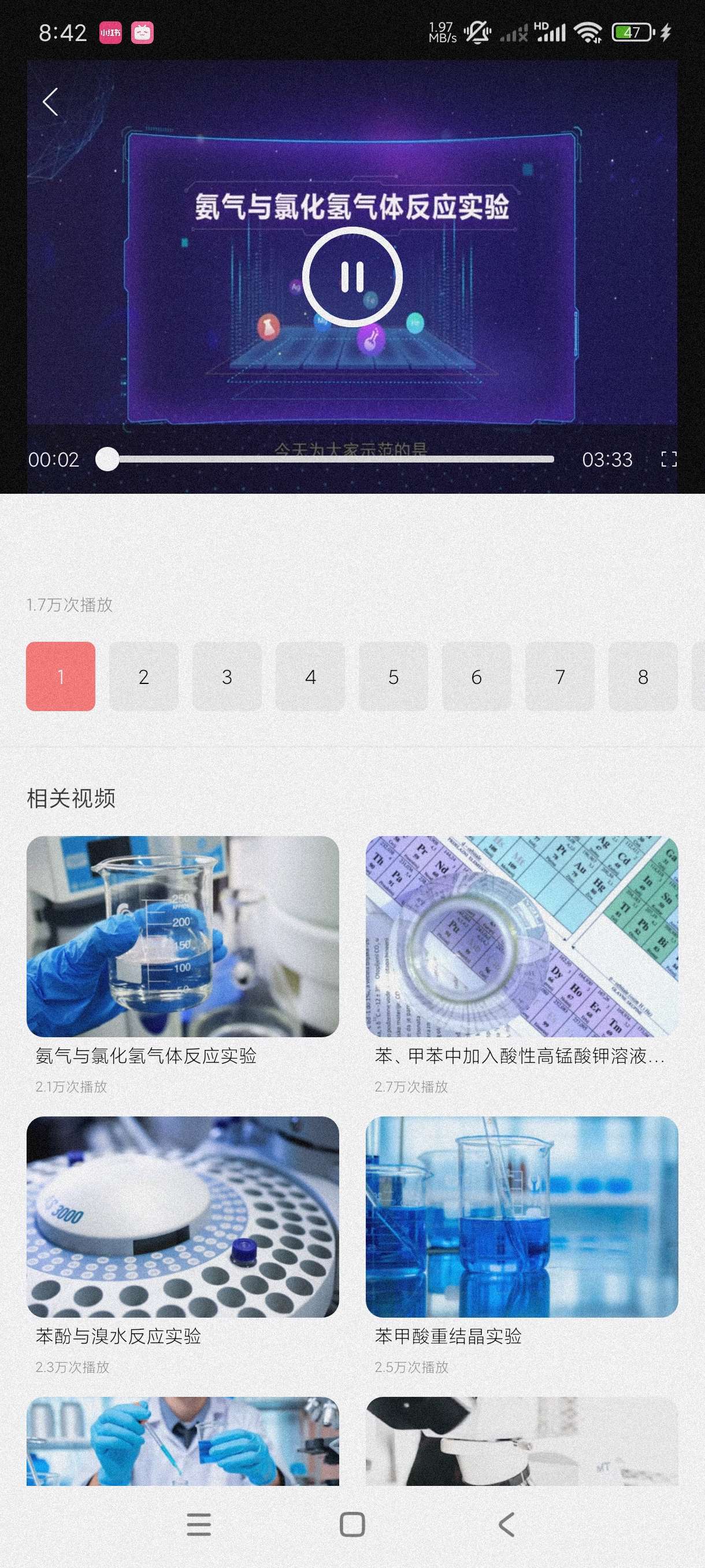The width and height of the screenshot is (705, 1568).
Task: Open related video 氨气与氯化氢气体反应实验
Action: coord(183,937)
